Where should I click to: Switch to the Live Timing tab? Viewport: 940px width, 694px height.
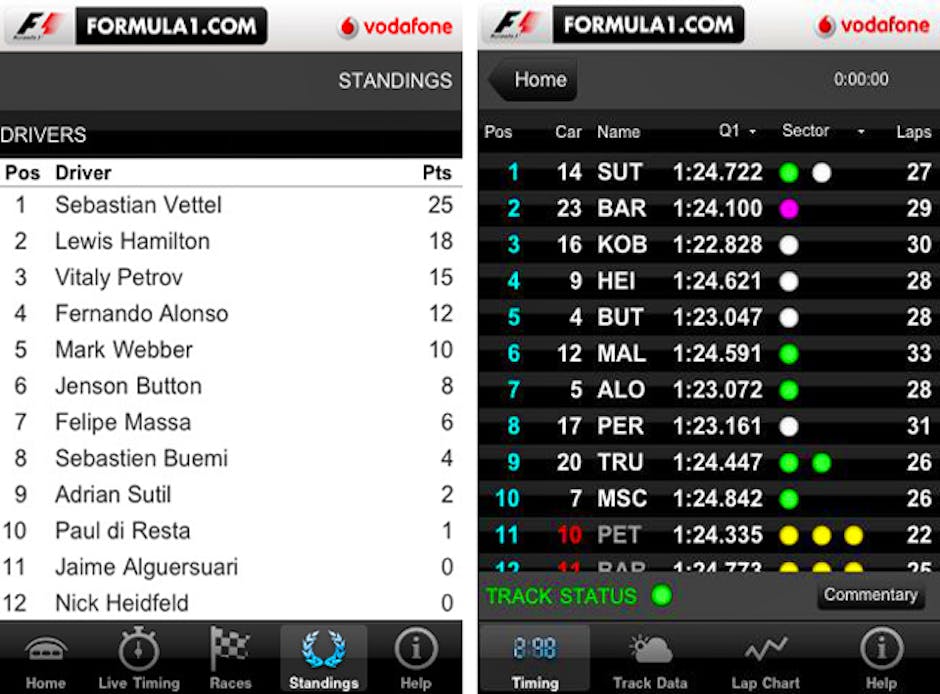coord(138,659)
